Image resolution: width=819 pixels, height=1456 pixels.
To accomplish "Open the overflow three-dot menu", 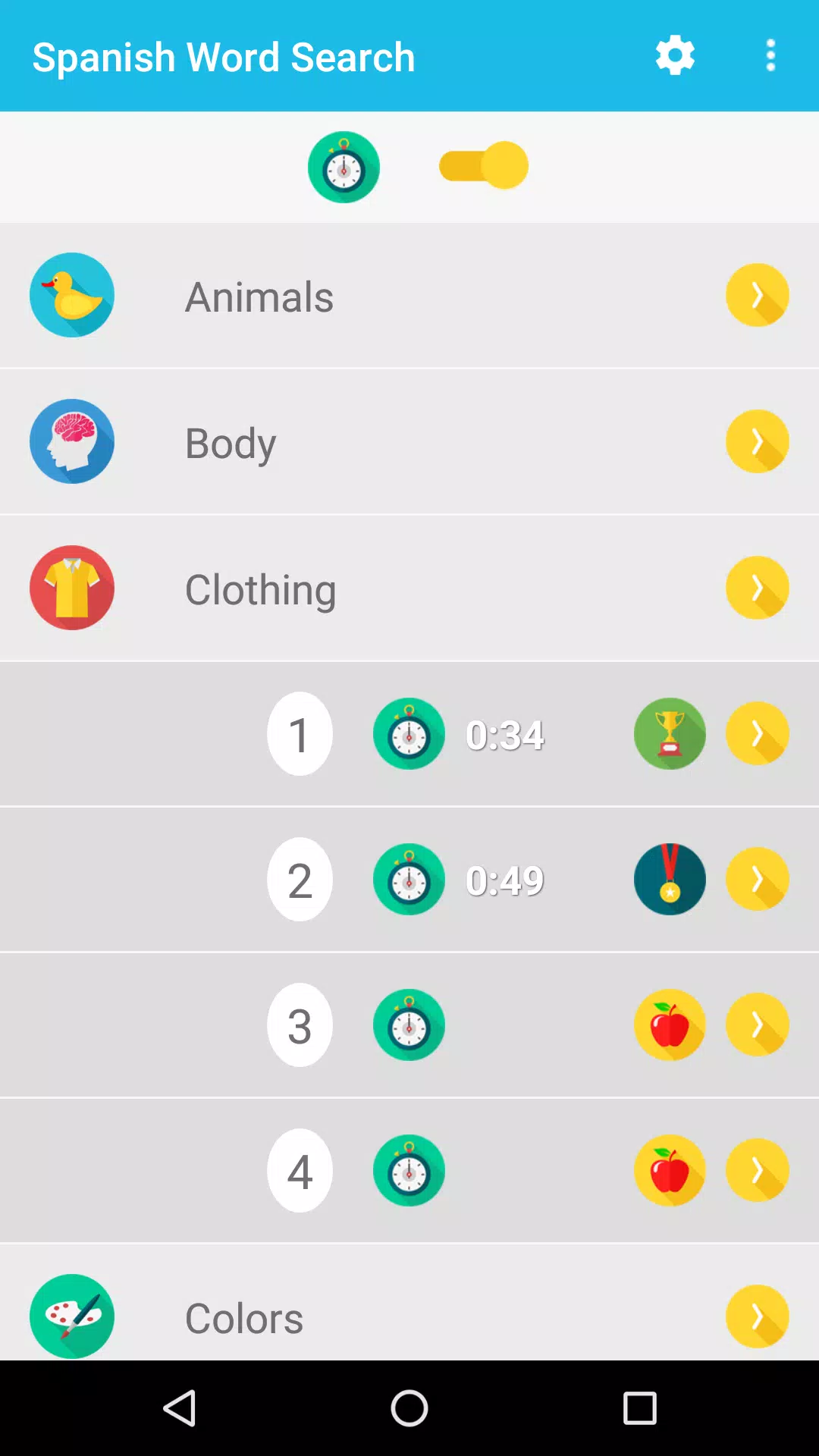I will [x=770, y=55].
